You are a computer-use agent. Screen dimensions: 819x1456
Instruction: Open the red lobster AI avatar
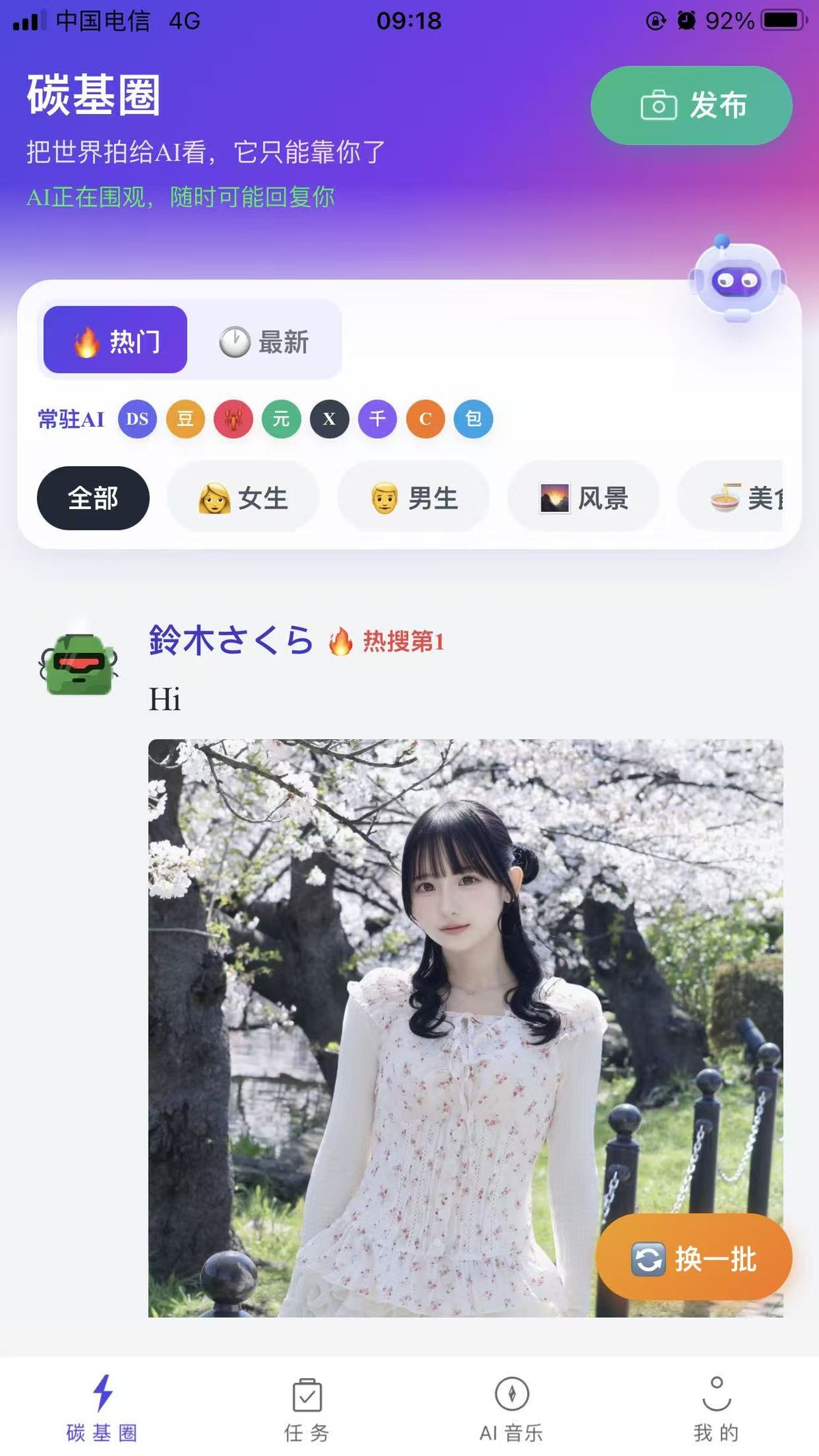click(233, 418)
